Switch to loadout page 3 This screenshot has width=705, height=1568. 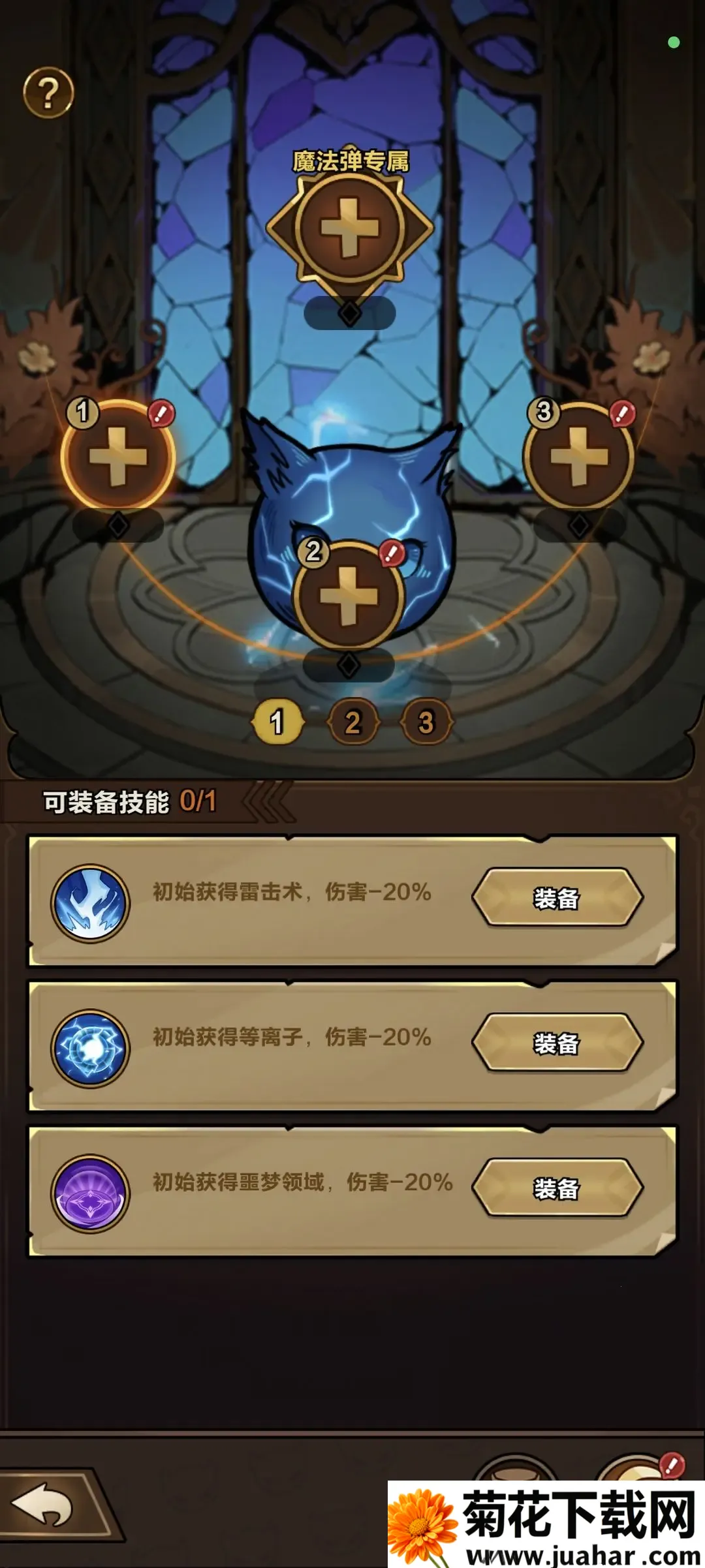(427, 722)
